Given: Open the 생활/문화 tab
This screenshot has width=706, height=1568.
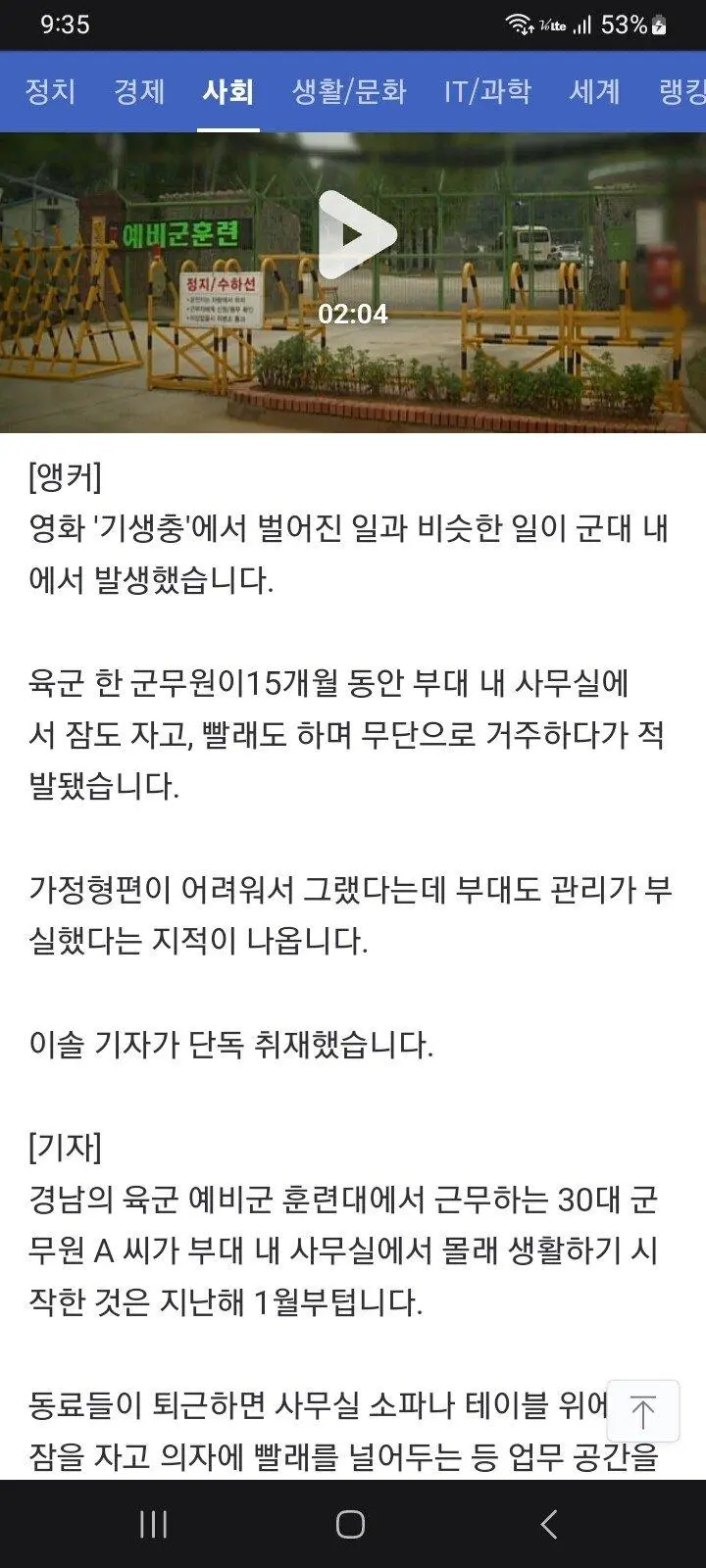Looking at the screenshot, I should point(349,92).
